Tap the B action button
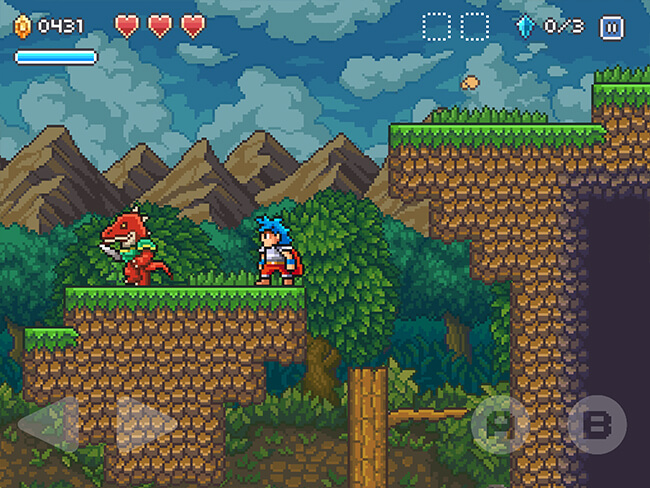 point(597,424)
